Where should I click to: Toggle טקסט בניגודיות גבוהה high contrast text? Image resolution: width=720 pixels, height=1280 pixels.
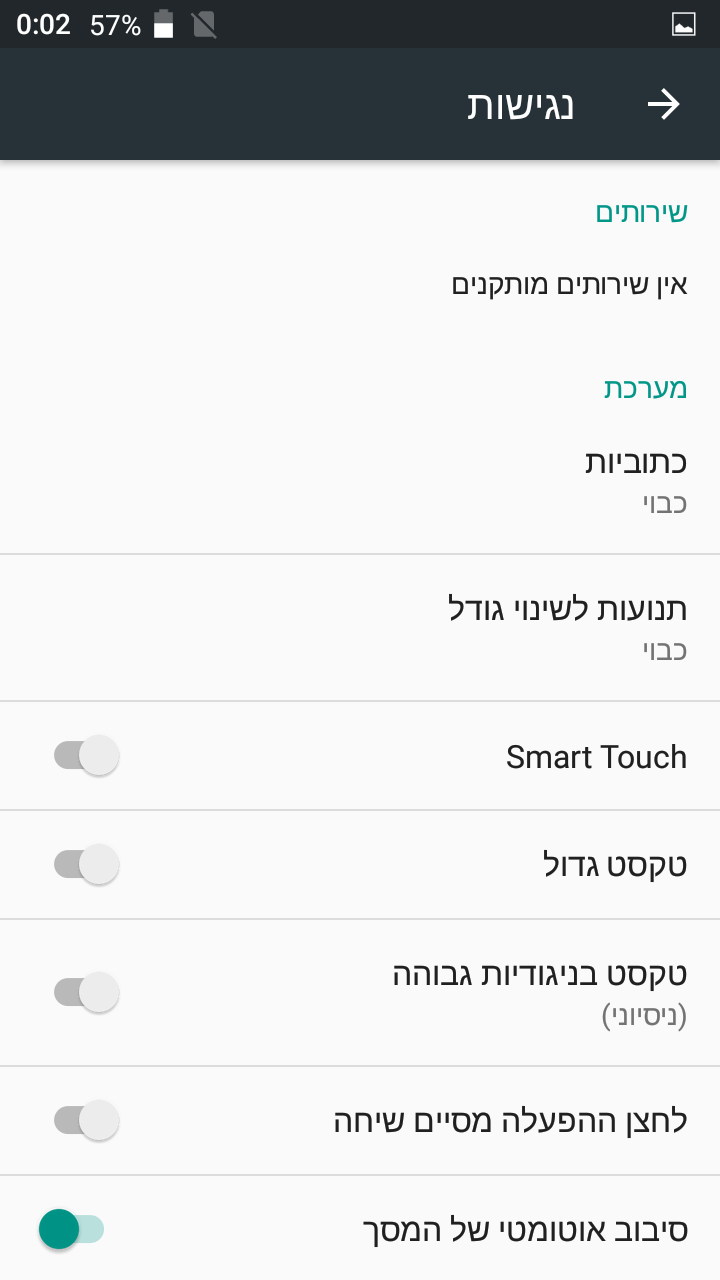pyautogui.click(x=87, y=992)
